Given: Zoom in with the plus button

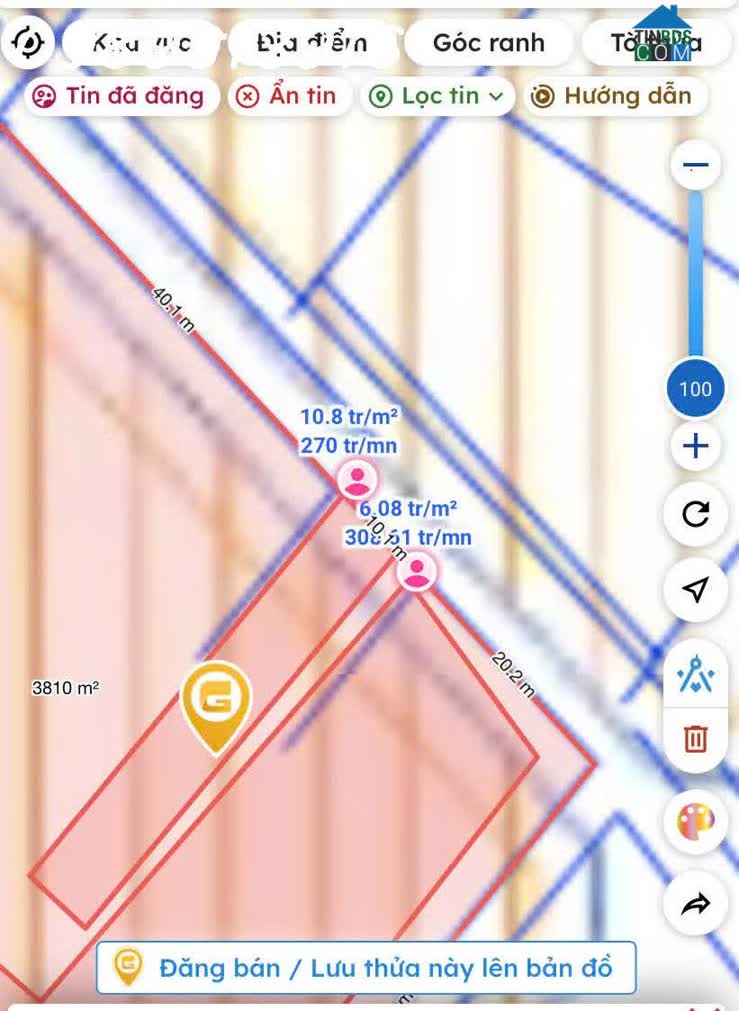Looking at the screenshot, I should pyautogui.click(x=696, y=446).
